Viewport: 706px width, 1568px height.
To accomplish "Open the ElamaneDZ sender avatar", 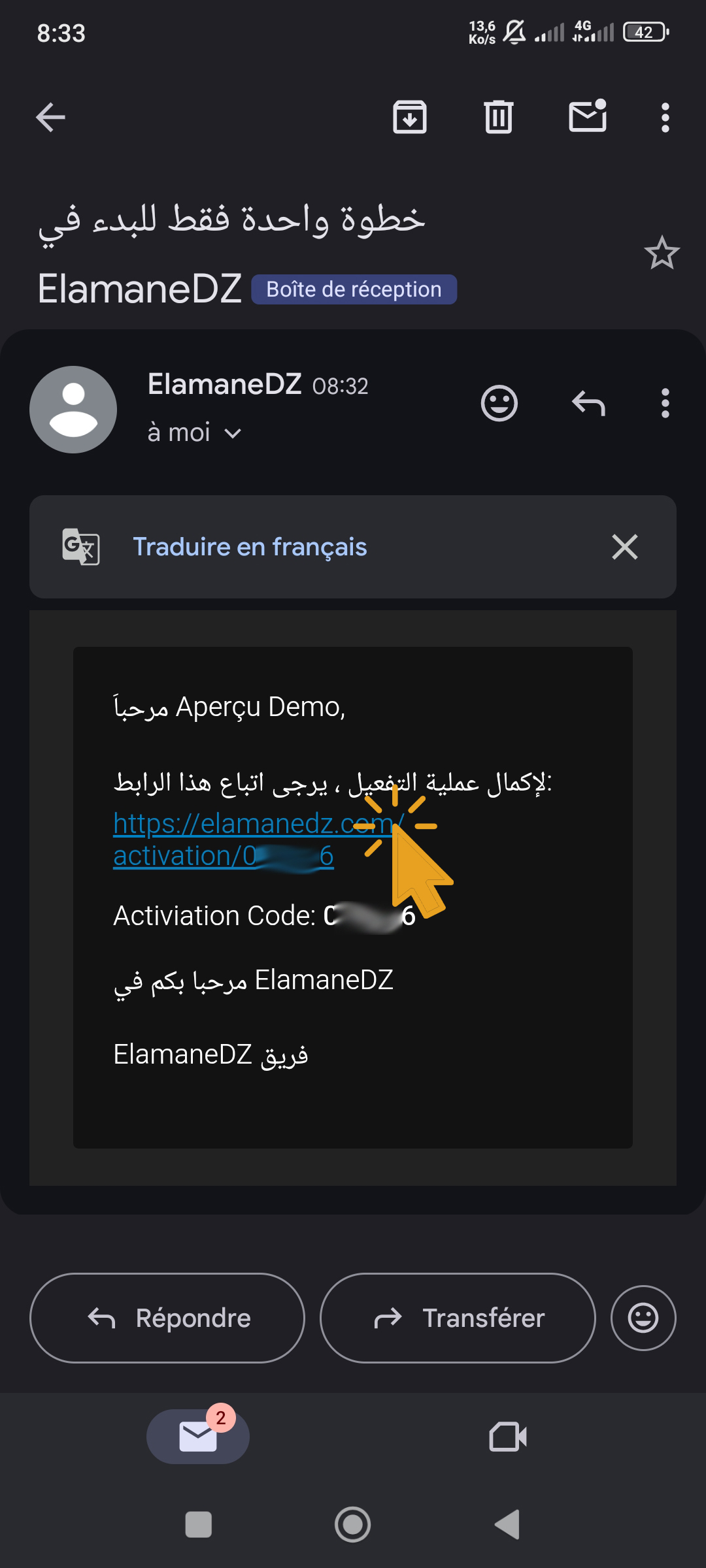I will [73, 410].
